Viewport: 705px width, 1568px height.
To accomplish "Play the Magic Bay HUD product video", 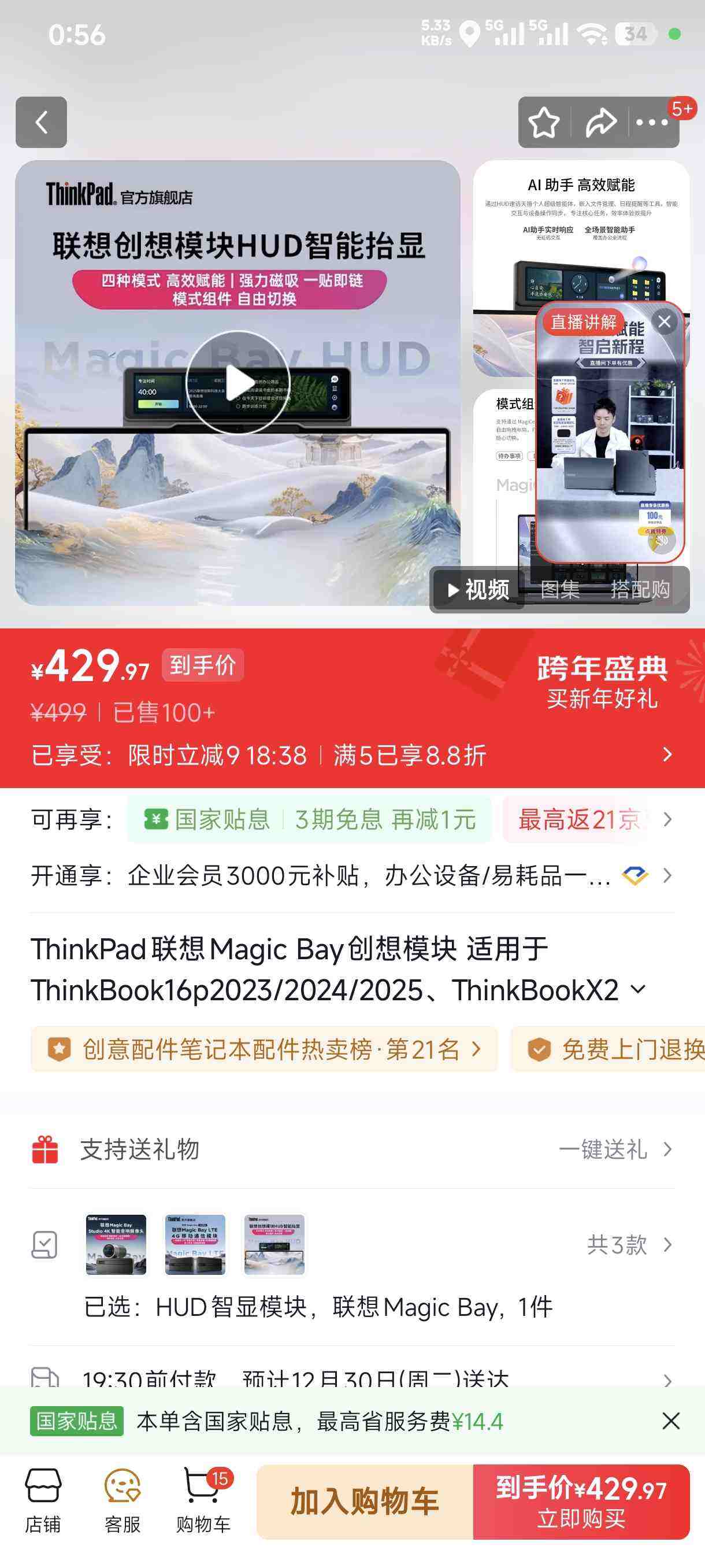I will tap(236, 381).
